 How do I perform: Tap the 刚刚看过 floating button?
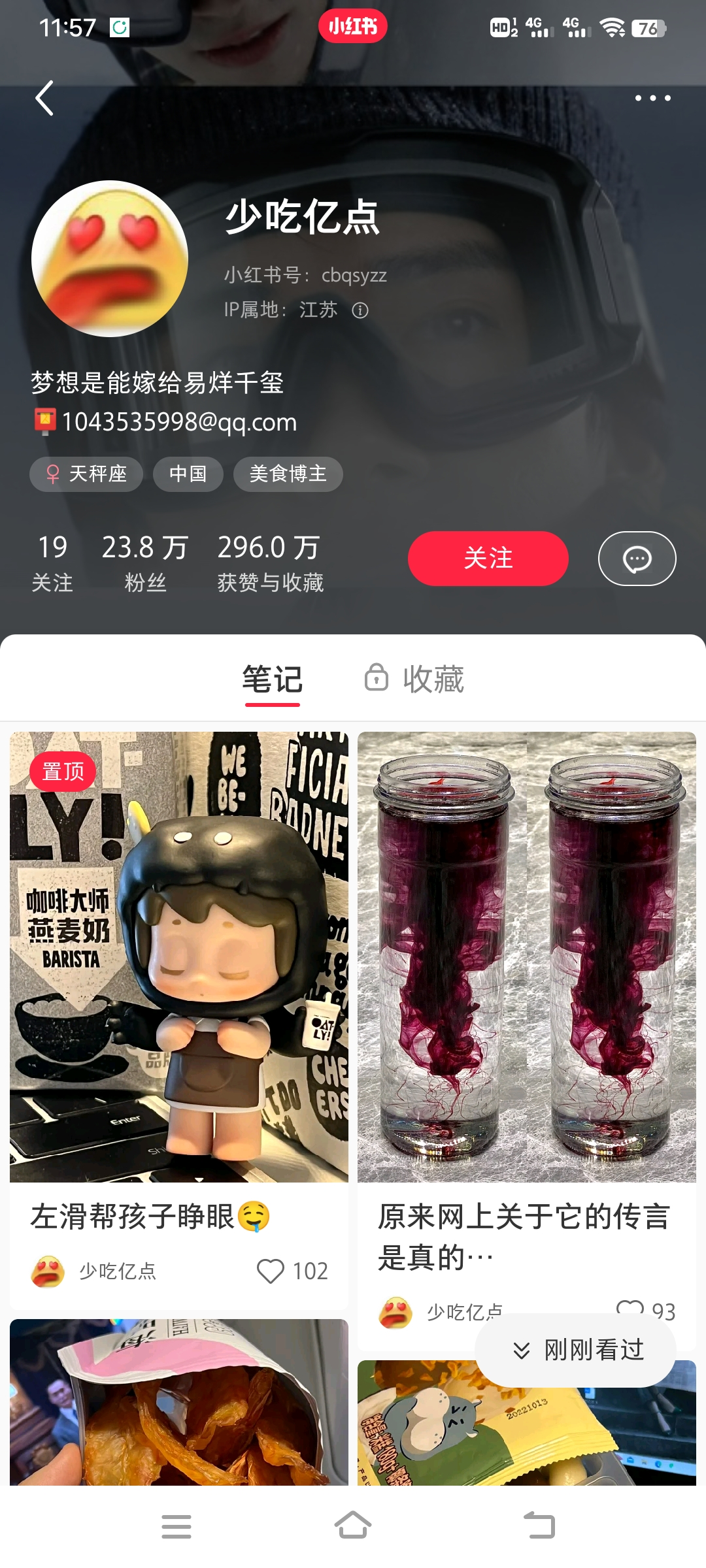[x=575, y=1350]
